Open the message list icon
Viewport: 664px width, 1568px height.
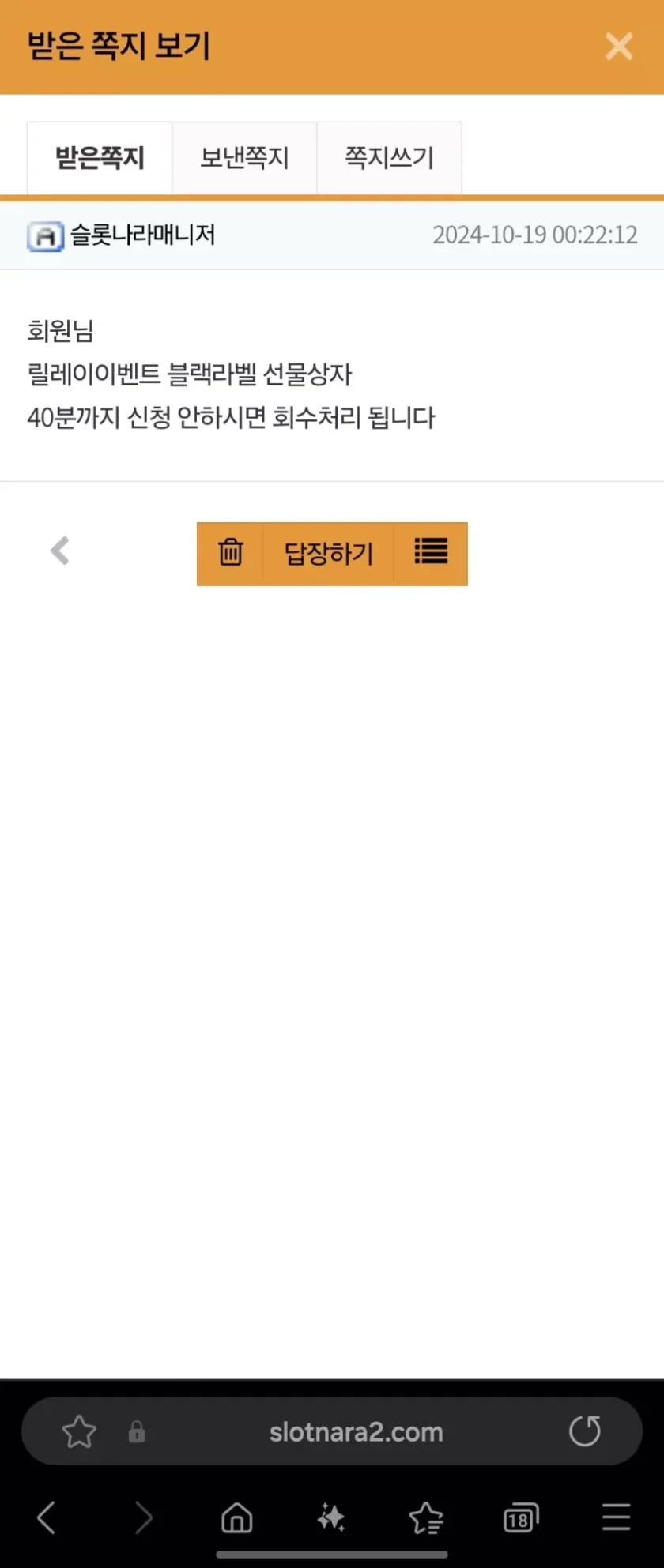(431, 553)
